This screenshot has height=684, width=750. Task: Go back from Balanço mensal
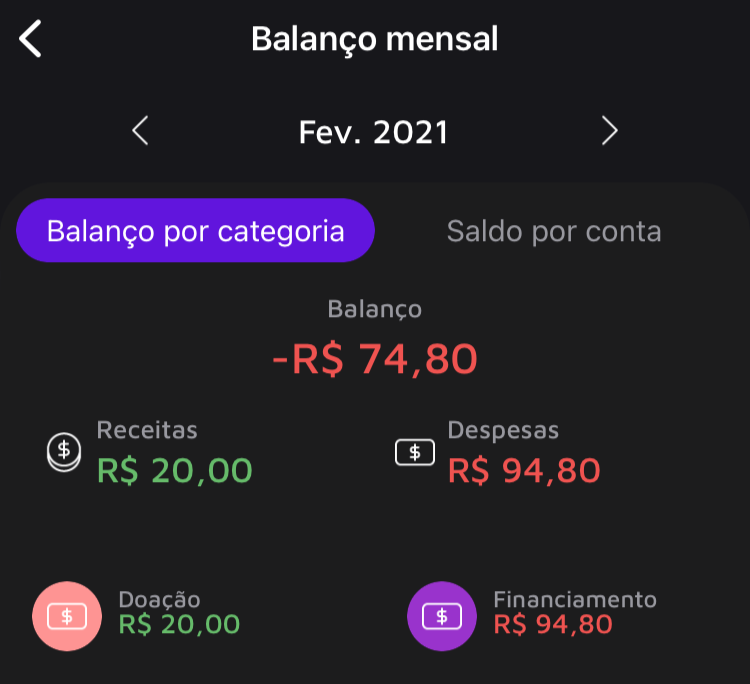point(31,40)
